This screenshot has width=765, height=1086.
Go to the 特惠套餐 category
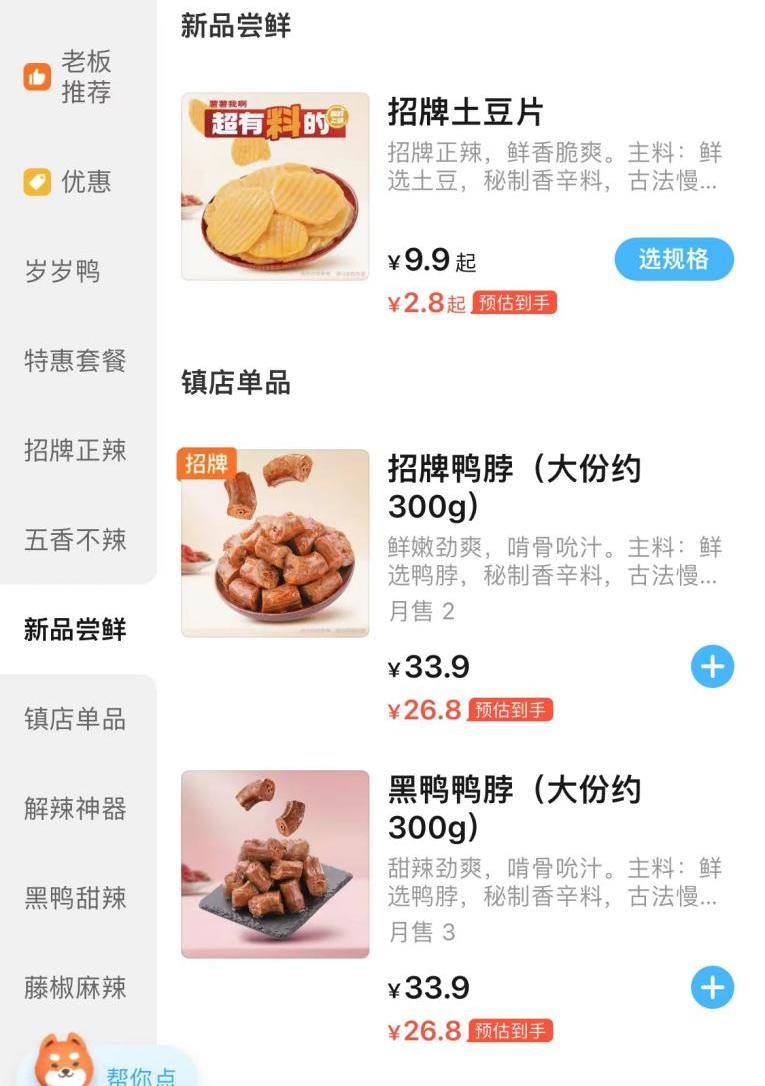[x=76, y=361]
